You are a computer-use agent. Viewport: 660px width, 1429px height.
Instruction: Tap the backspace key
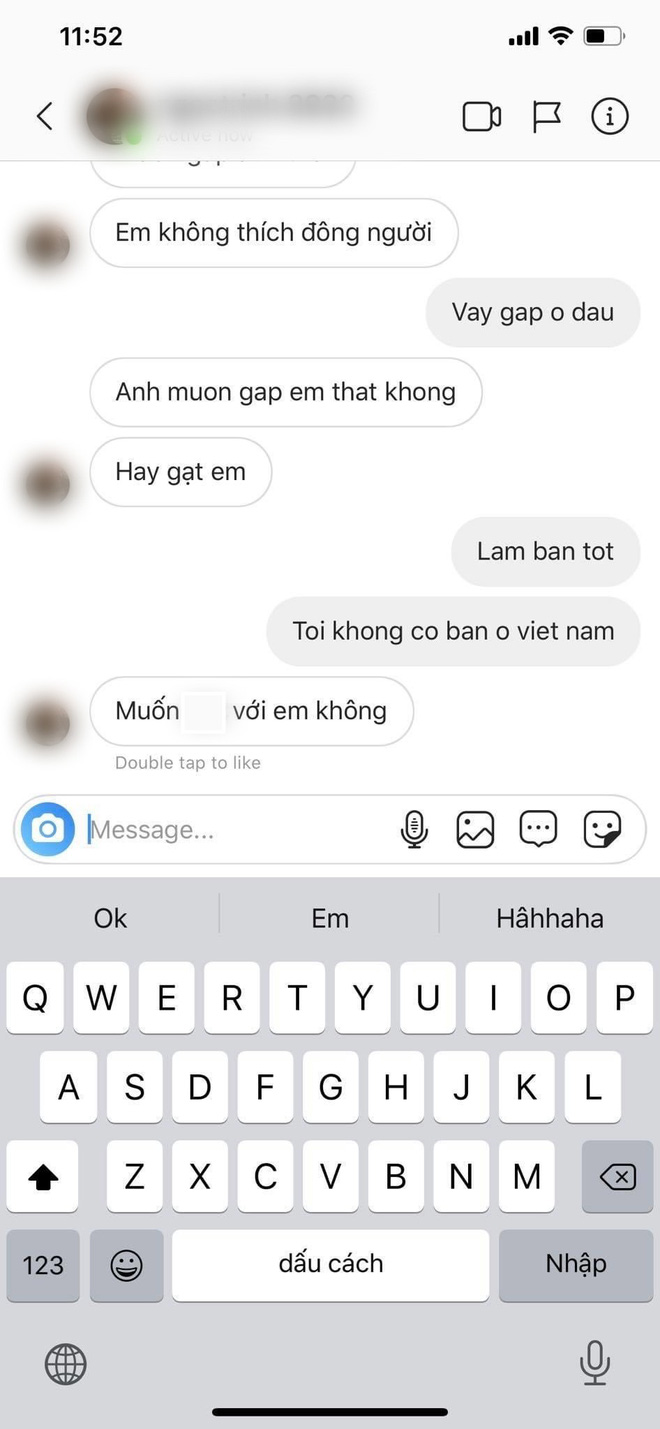617,1177
